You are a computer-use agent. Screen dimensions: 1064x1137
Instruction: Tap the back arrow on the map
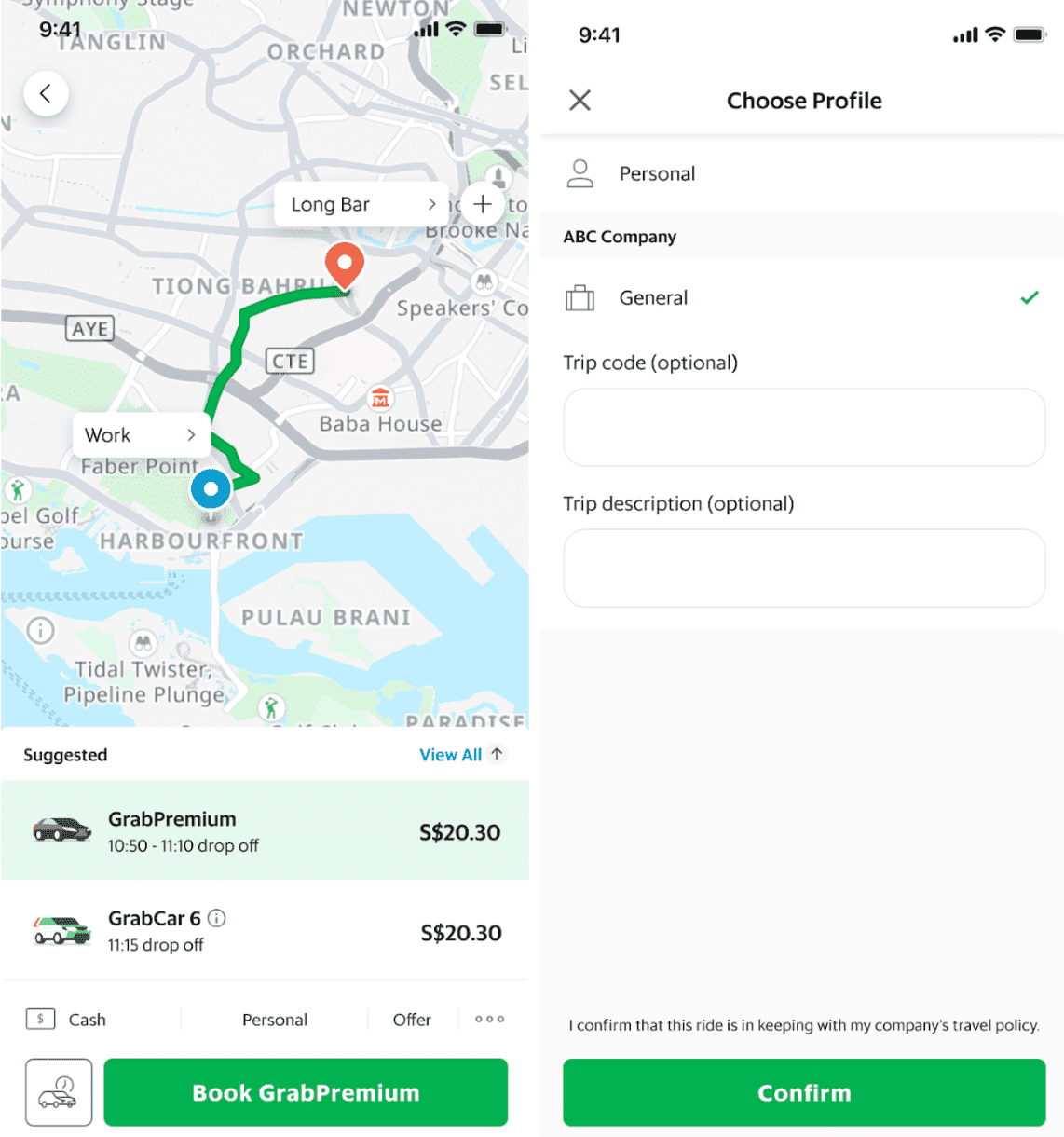click(46, 93)
